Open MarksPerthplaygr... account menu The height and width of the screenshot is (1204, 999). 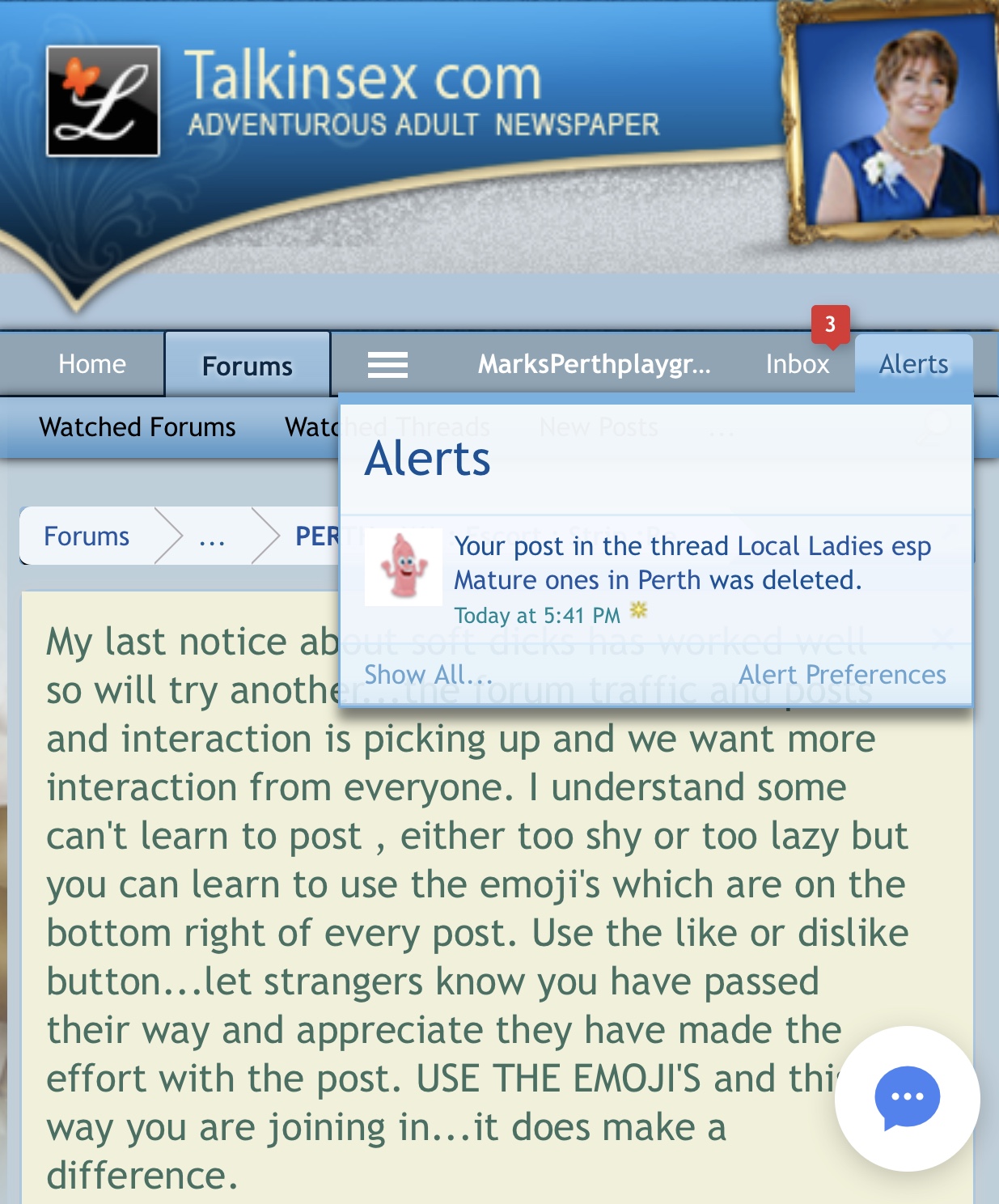coord(594,365)
